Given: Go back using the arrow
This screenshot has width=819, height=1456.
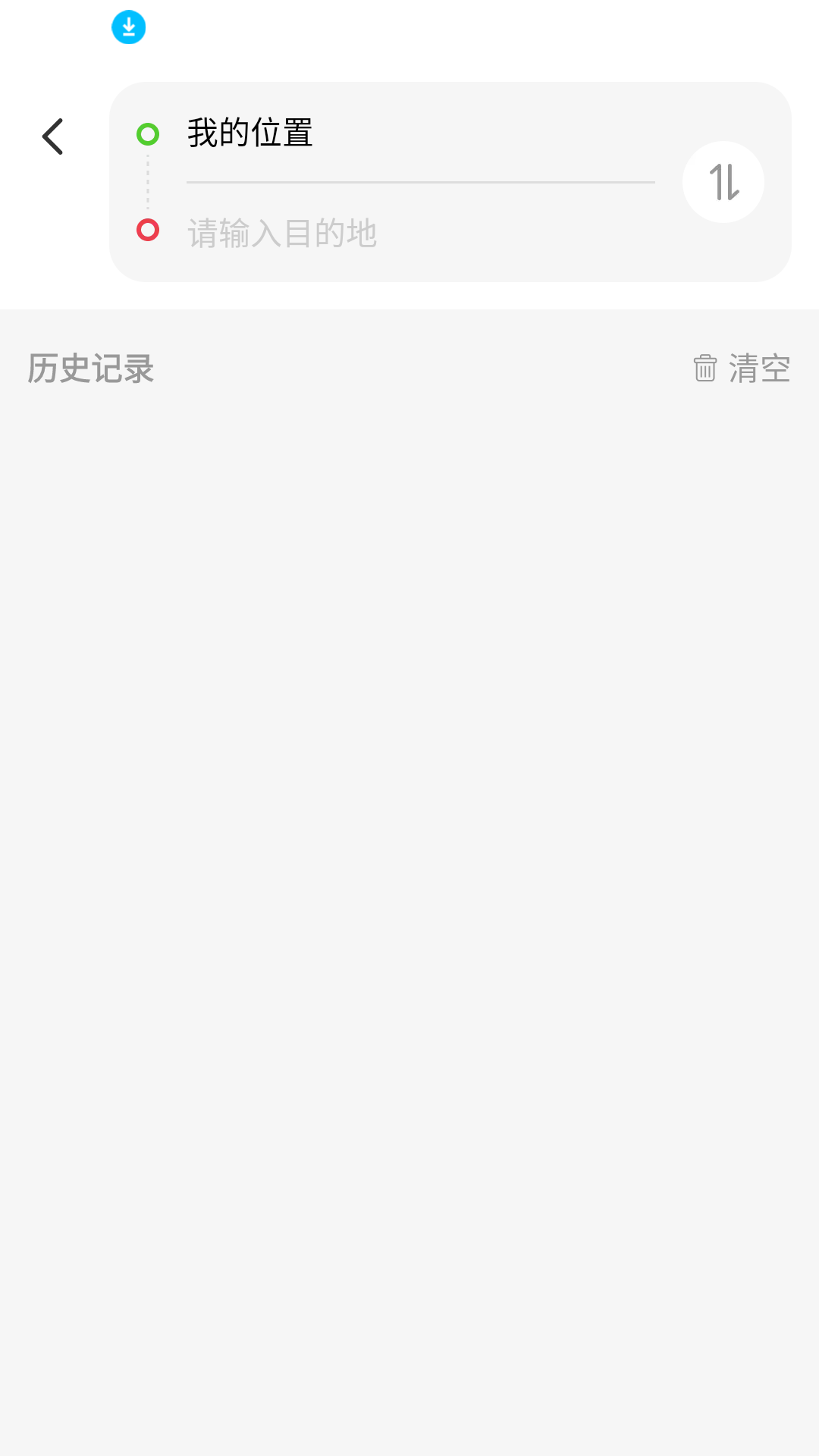Looking at the screenshot, I should click(x=52, y=136).
